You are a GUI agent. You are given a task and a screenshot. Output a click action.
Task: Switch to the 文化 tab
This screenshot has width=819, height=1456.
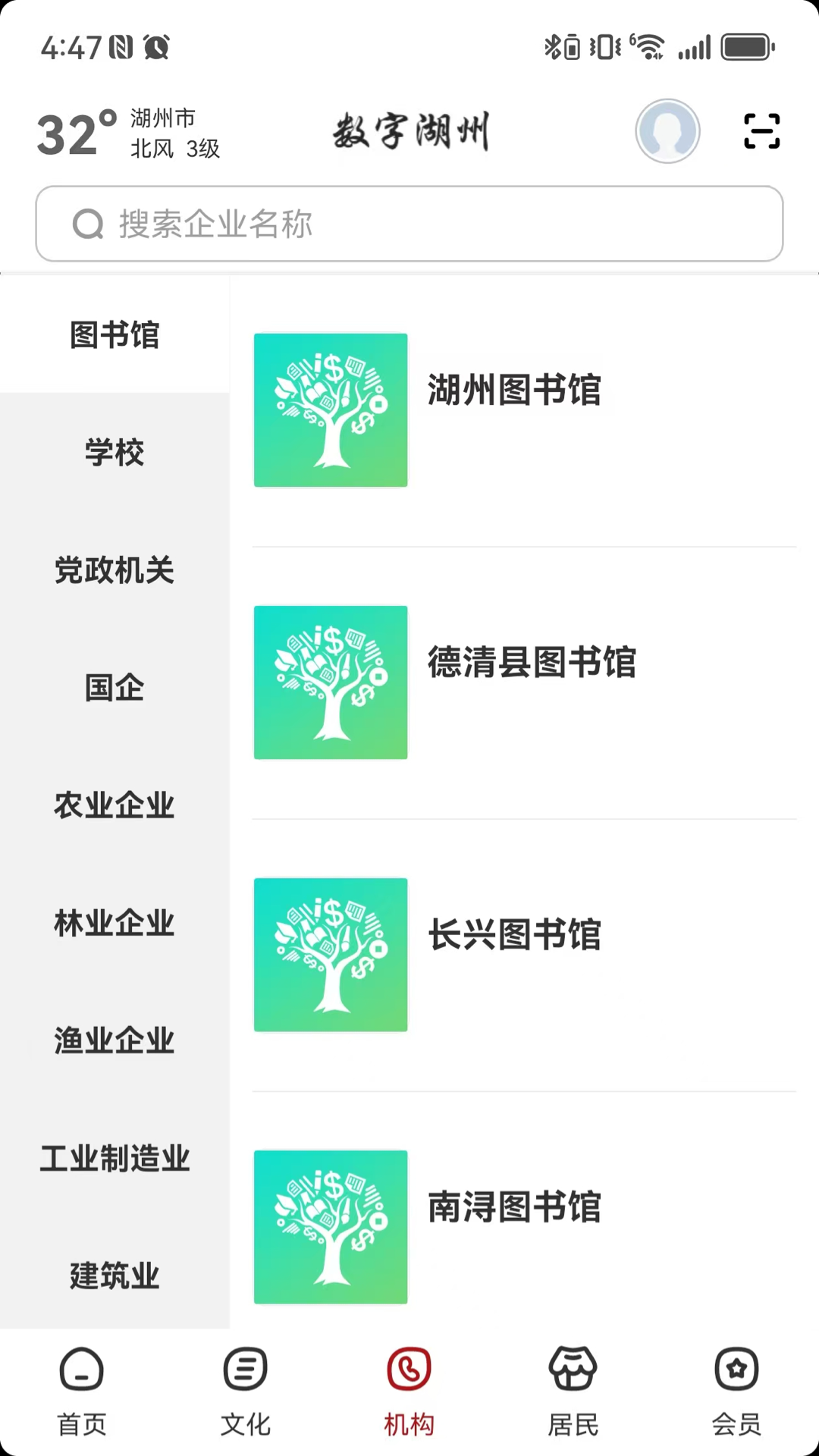point(246,1392)
